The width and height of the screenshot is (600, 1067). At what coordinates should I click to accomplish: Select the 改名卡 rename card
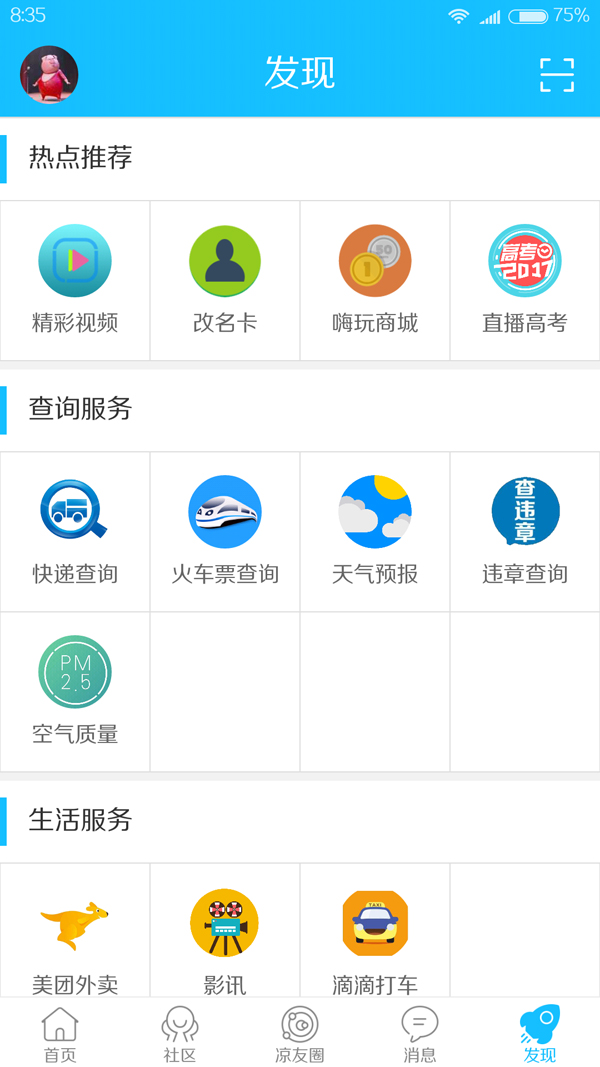(x=225, y=280)
